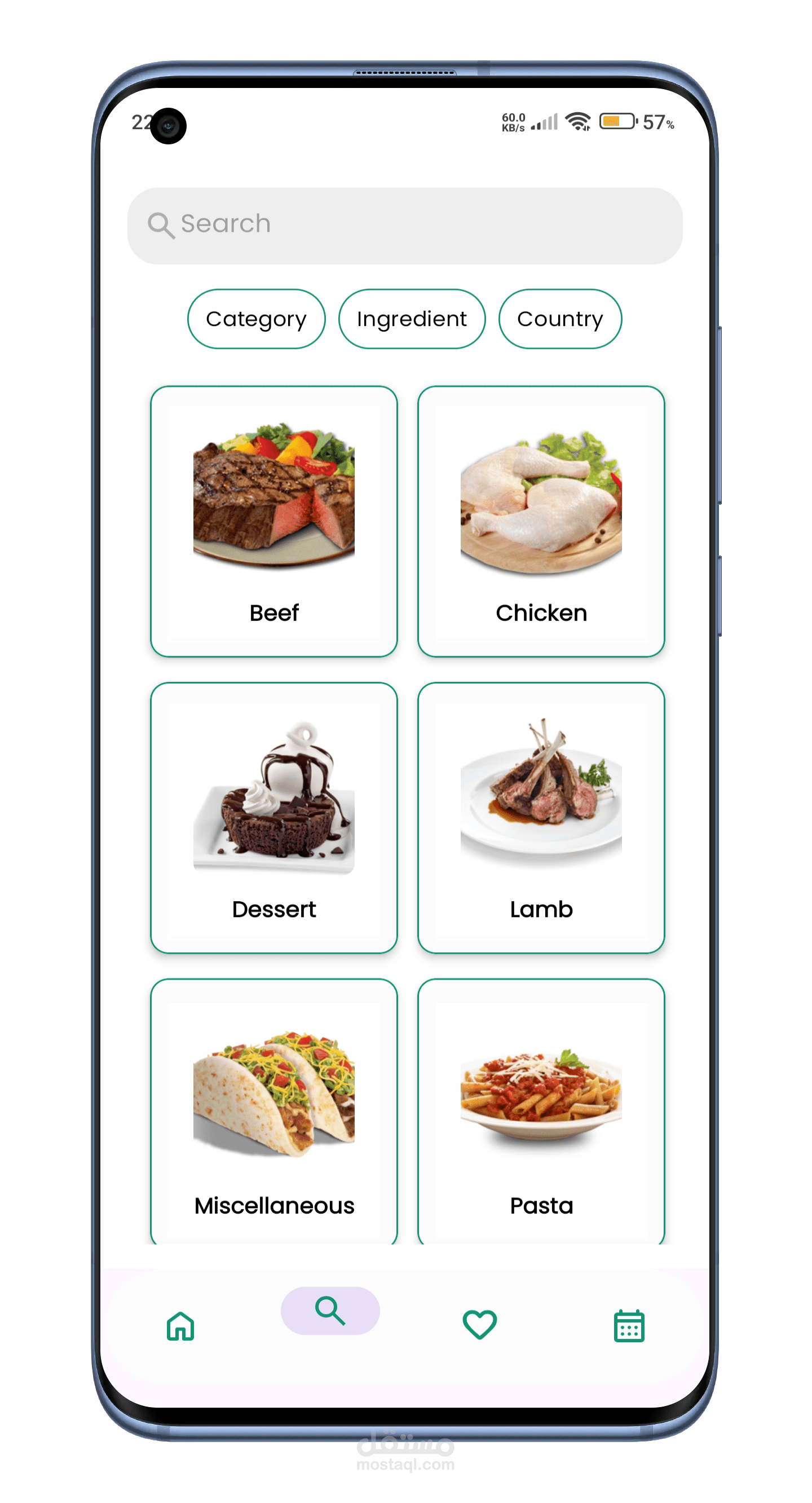
Task: Select the Ingredient filter chip
Action: pyautogui.click(x=412, y=319)
